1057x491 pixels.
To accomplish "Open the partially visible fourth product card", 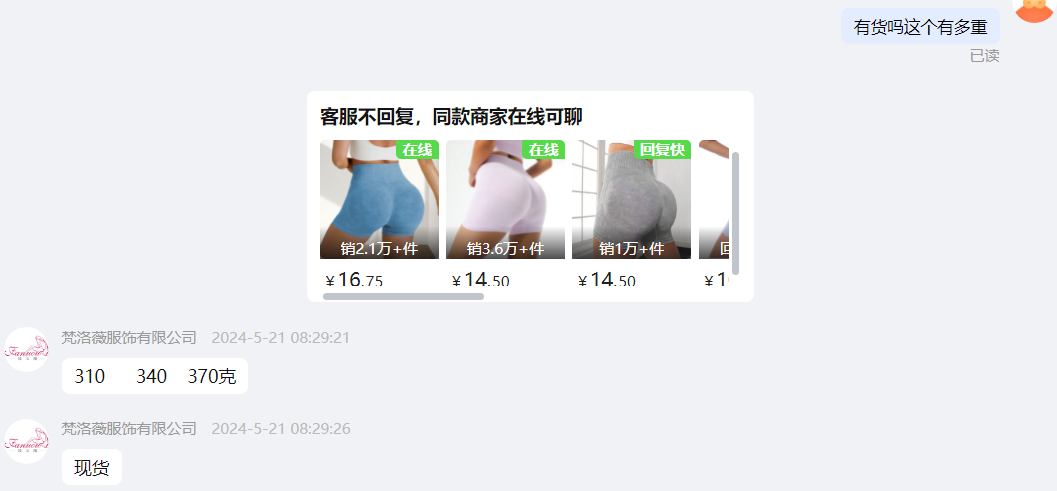I will pyautogui.click(x=714, y=200).
